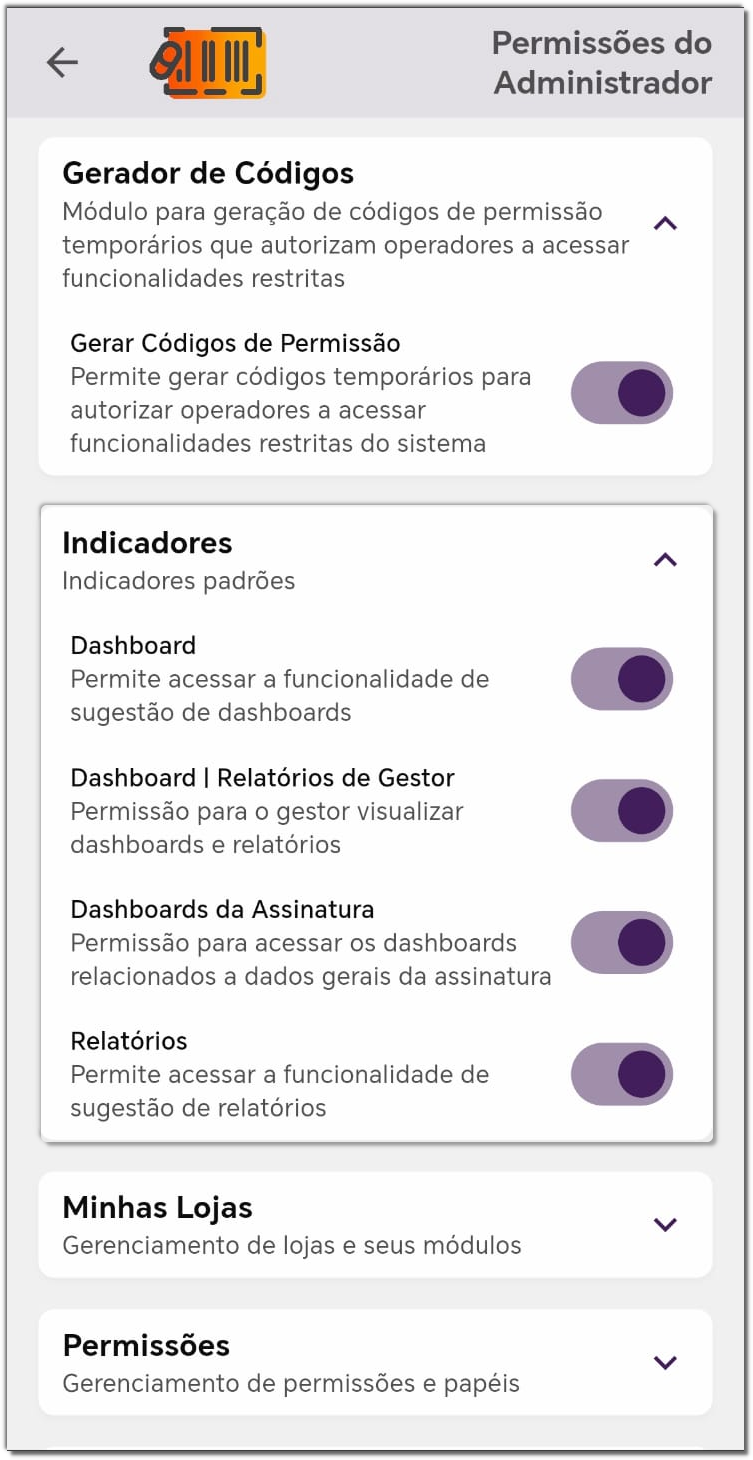Disable the Relatórios permission toggle
The width and height of the screenshot is (753, 1460).
[622, 1075]
